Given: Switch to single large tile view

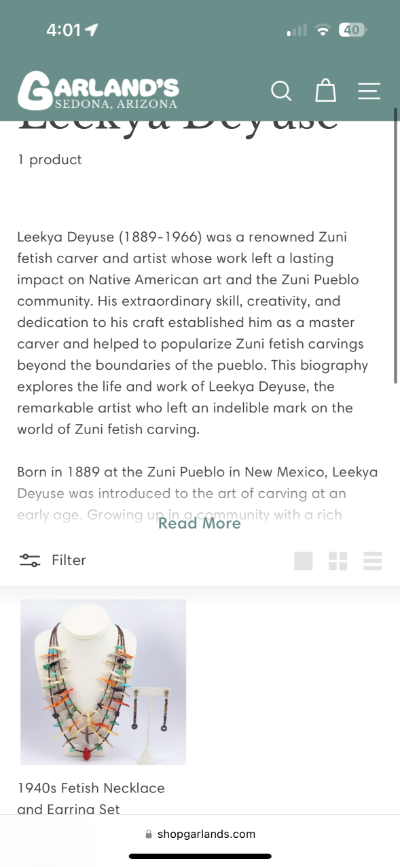Looking at the screenshot, I should 303,561.
